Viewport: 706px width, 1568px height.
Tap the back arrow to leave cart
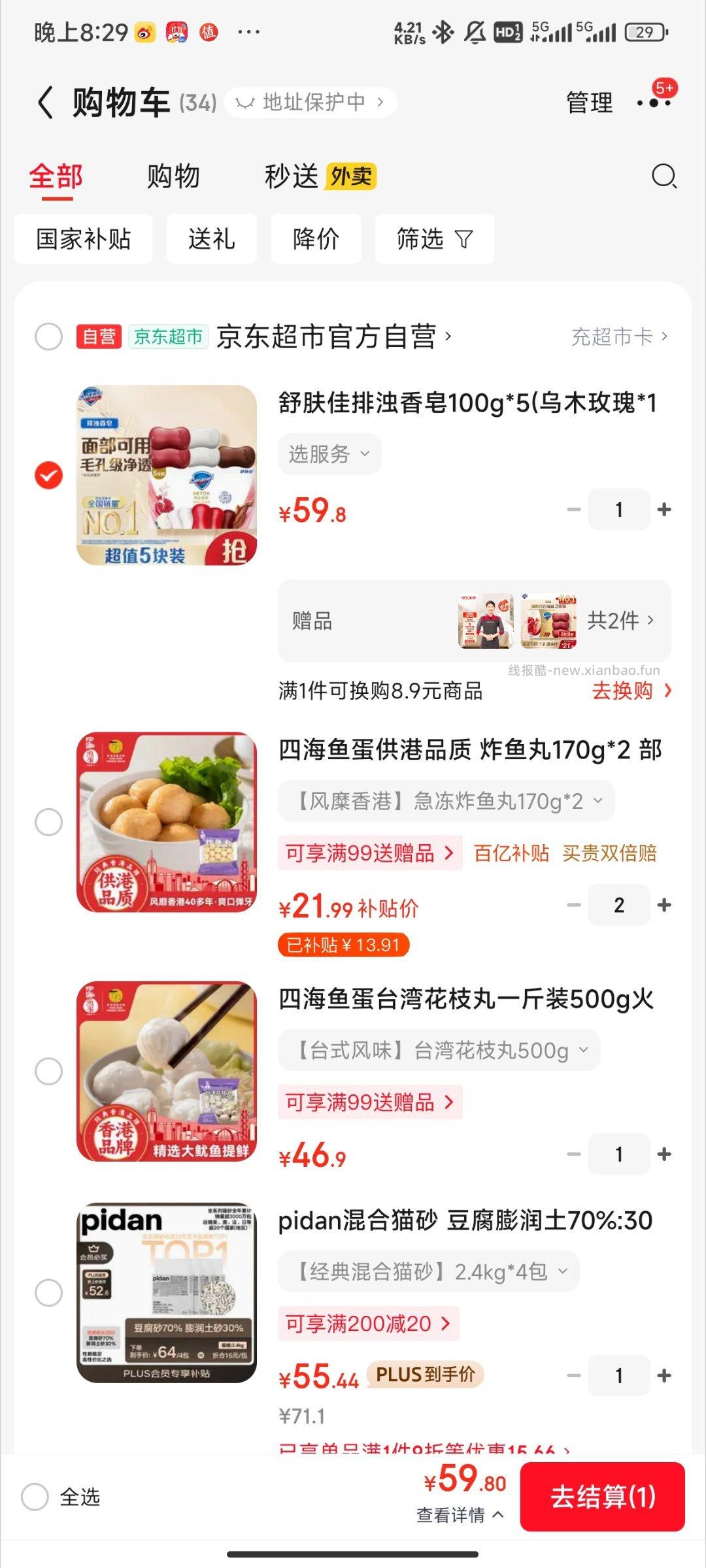(x=44, y=102)
